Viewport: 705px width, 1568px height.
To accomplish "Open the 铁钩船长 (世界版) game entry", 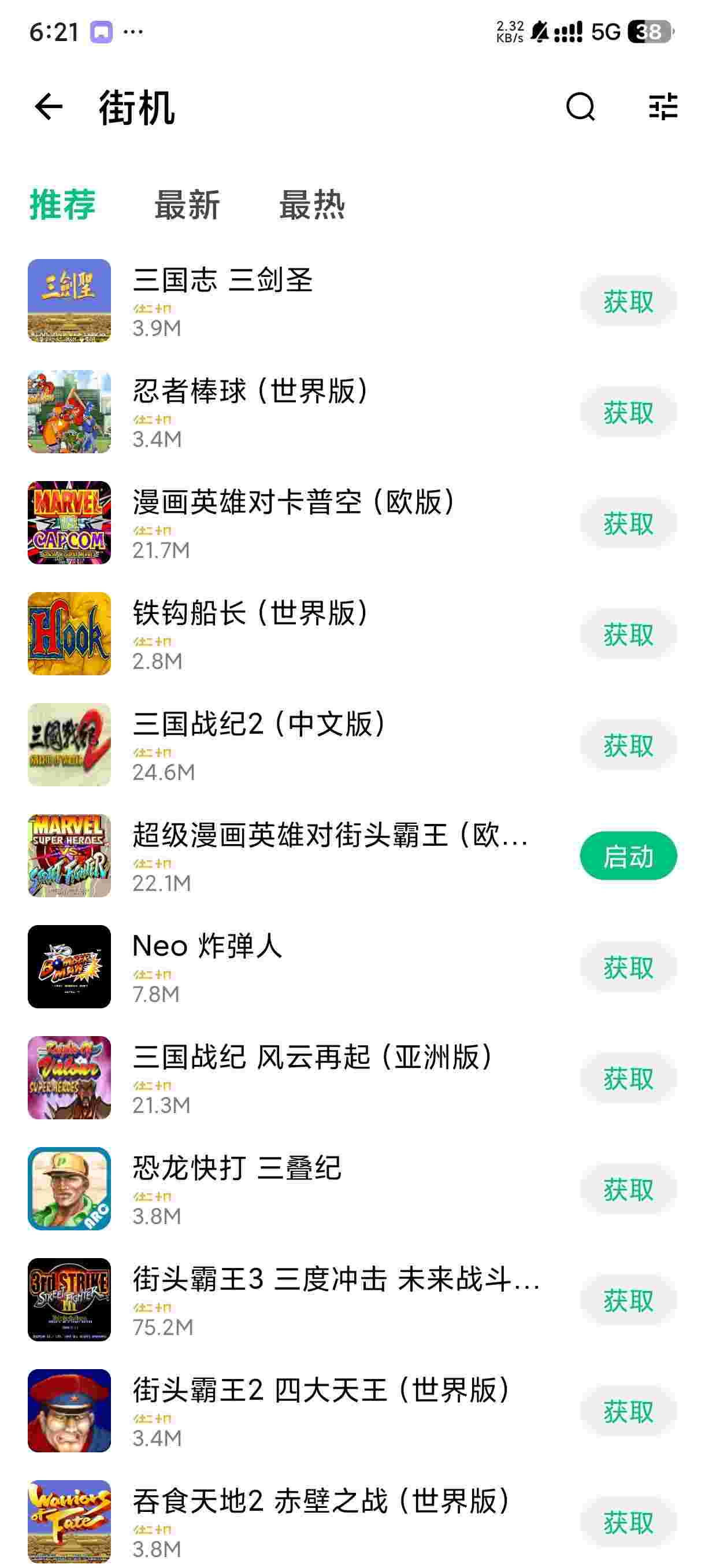I will [x=251, y=613].
